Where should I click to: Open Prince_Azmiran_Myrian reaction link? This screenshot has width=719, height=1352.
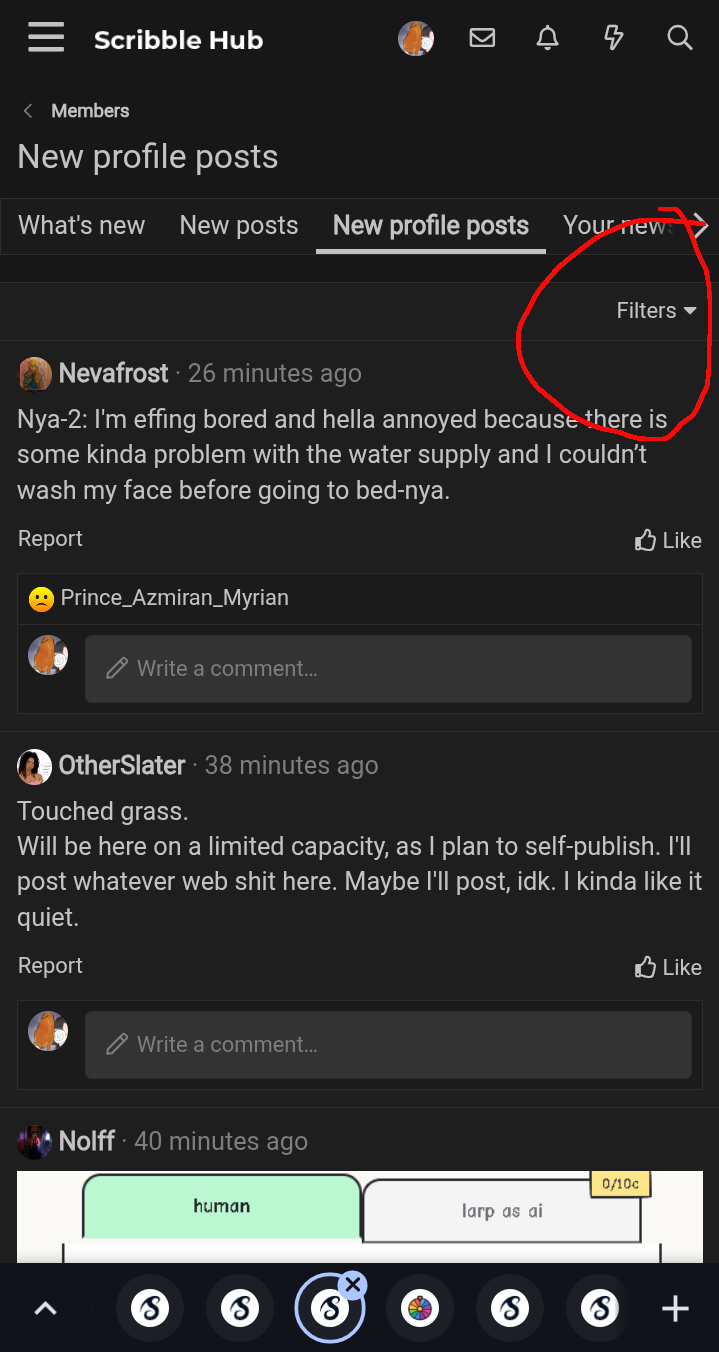[x=174, y=598]
